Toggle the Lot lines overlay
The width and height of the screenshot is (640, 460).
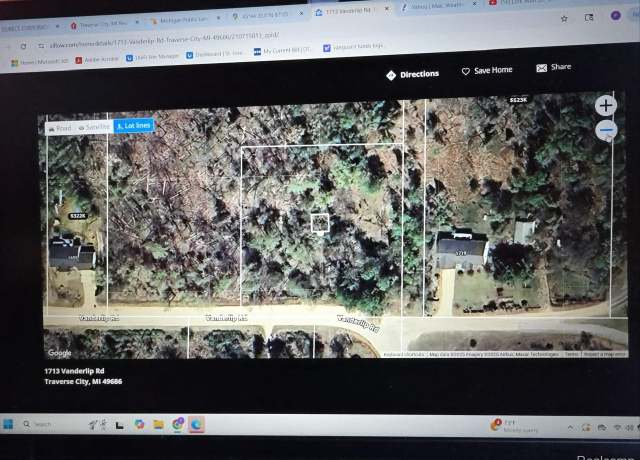pyautogui.click(x=133, y=126)
